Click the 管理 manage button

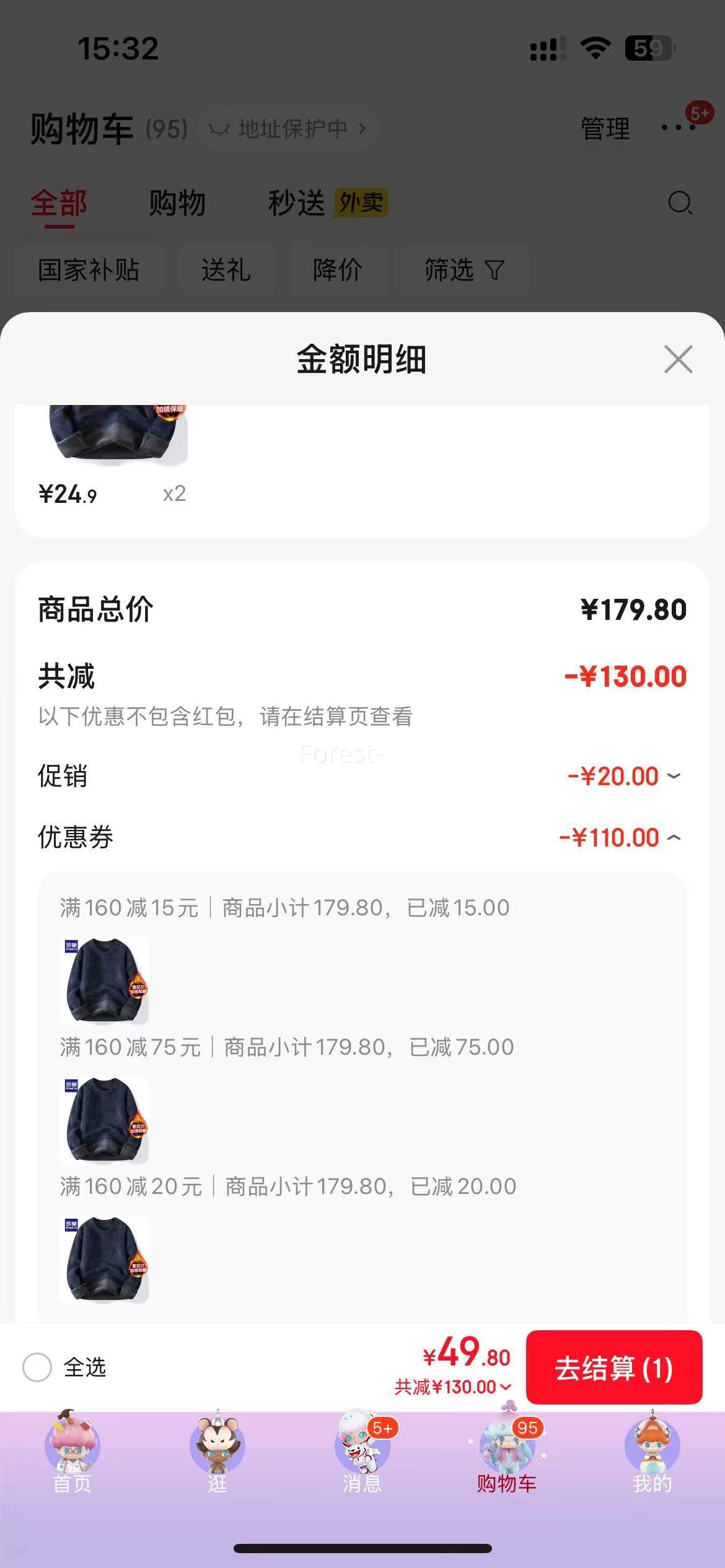604,127
